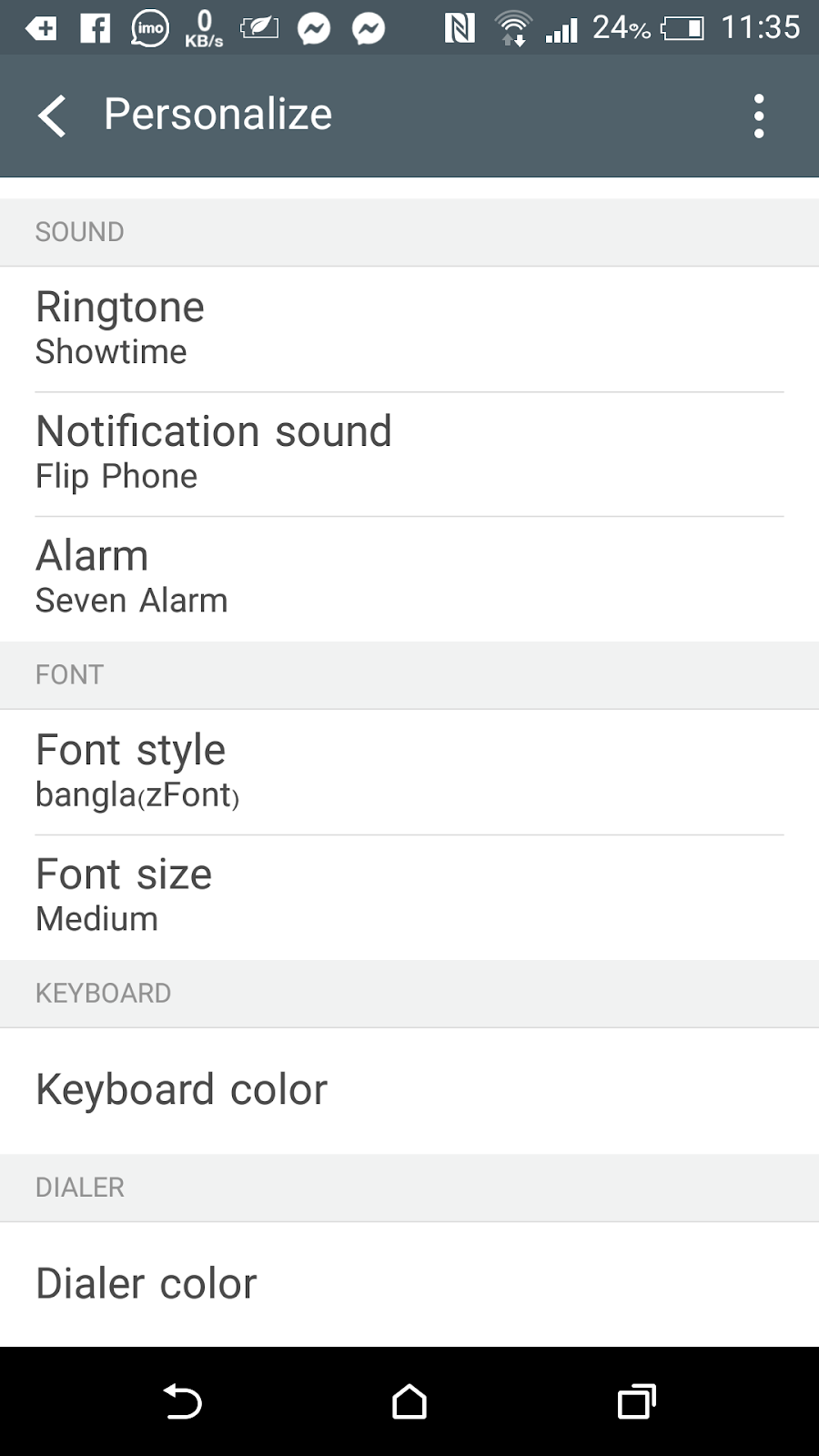Select the Font style option
This screenshot has height=1456, width=819.
click(x=409, y=772)
